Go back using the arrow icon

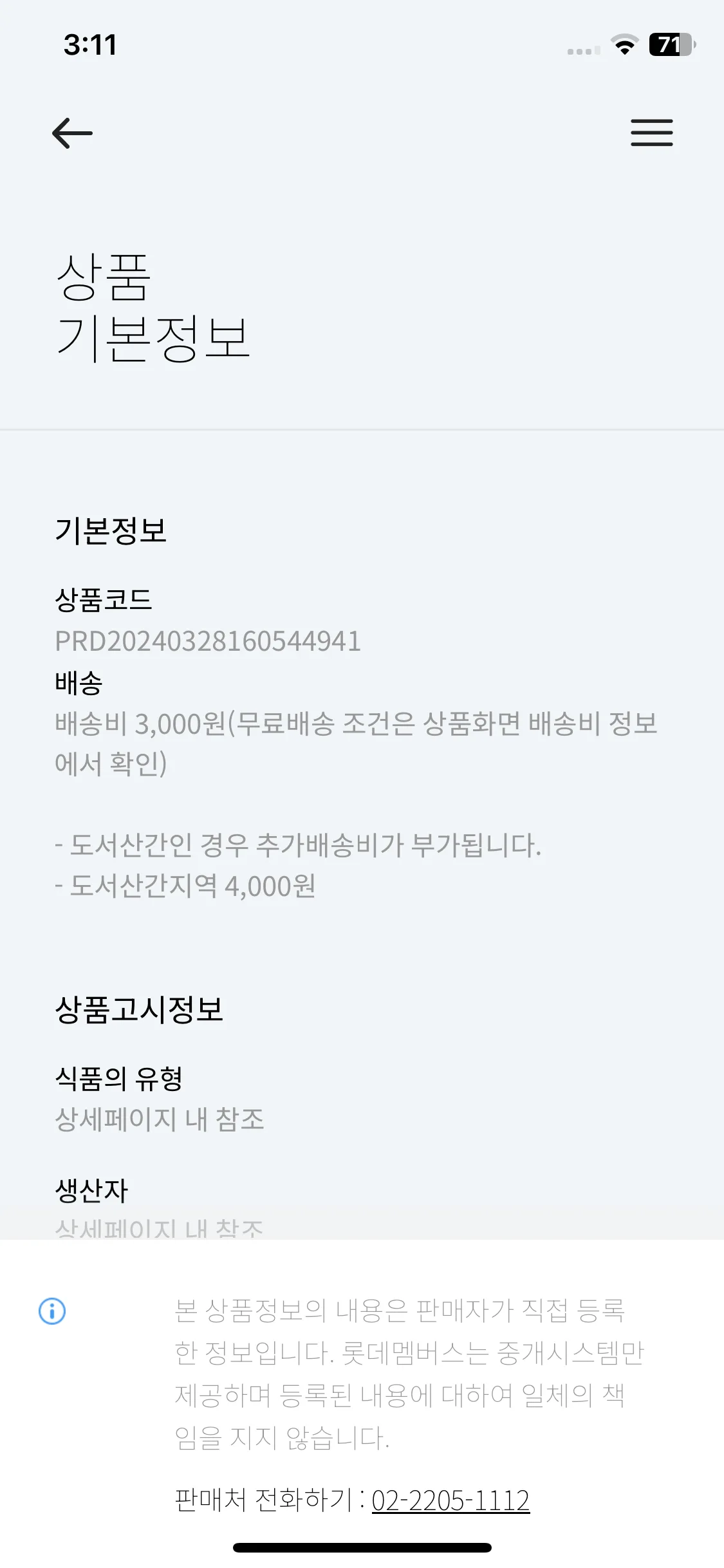coord(72,133)
